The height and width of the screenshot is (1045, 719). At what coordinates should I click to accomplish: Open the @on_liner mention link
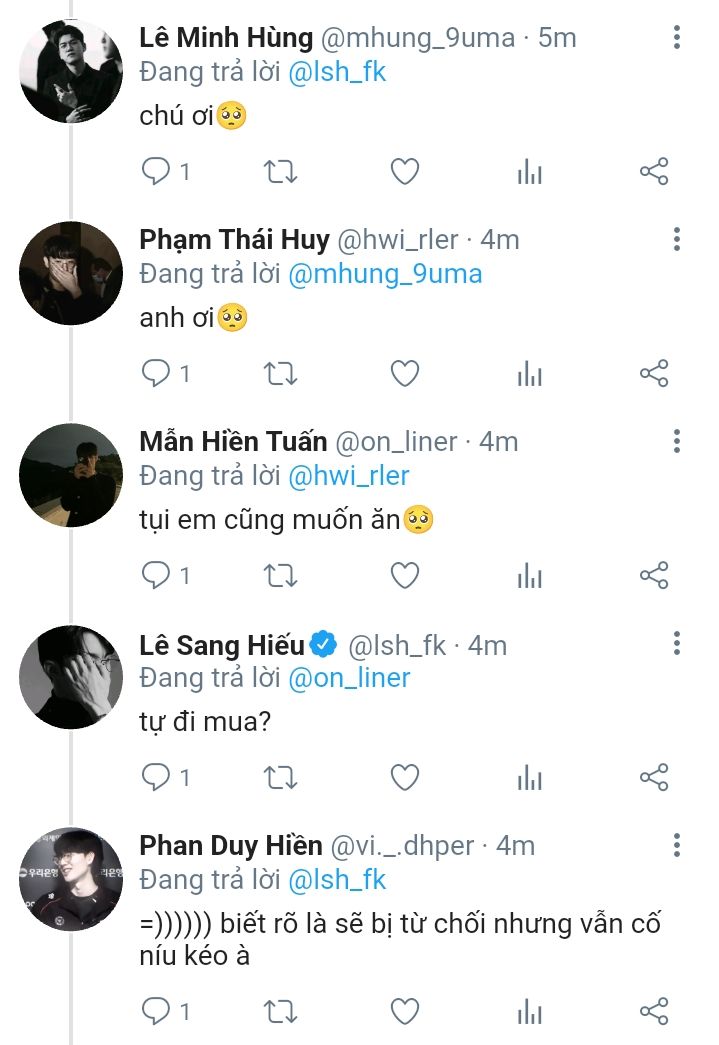(x=349, y=678)
